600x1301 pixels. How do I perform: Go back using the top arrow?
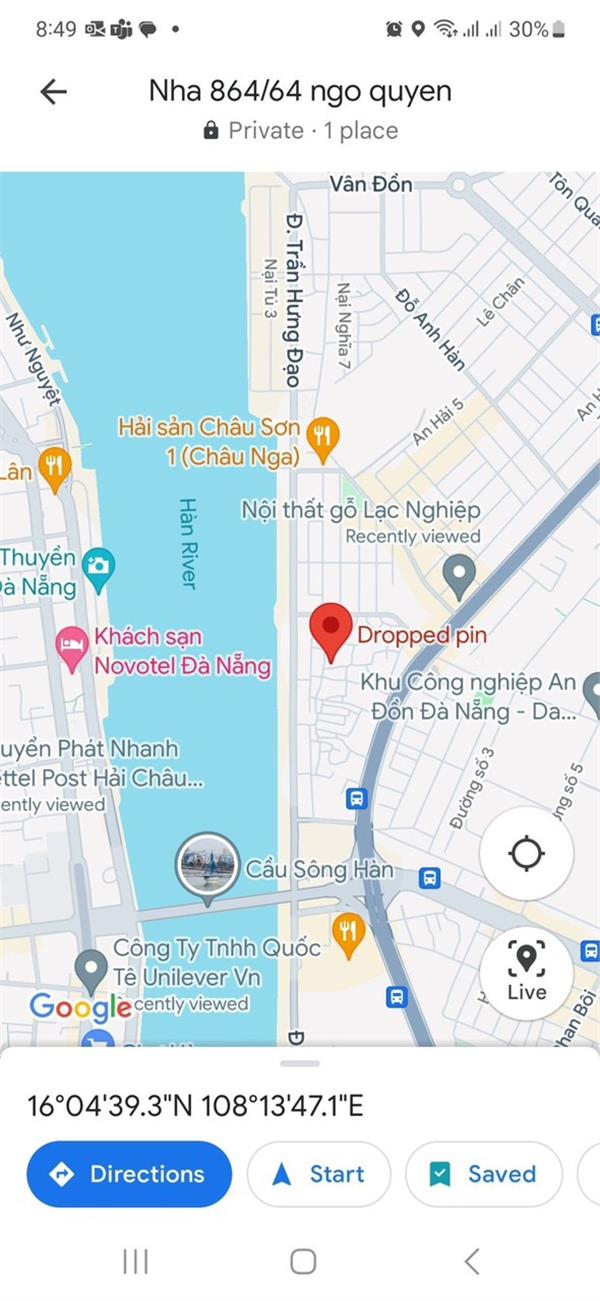click(53, 92)
